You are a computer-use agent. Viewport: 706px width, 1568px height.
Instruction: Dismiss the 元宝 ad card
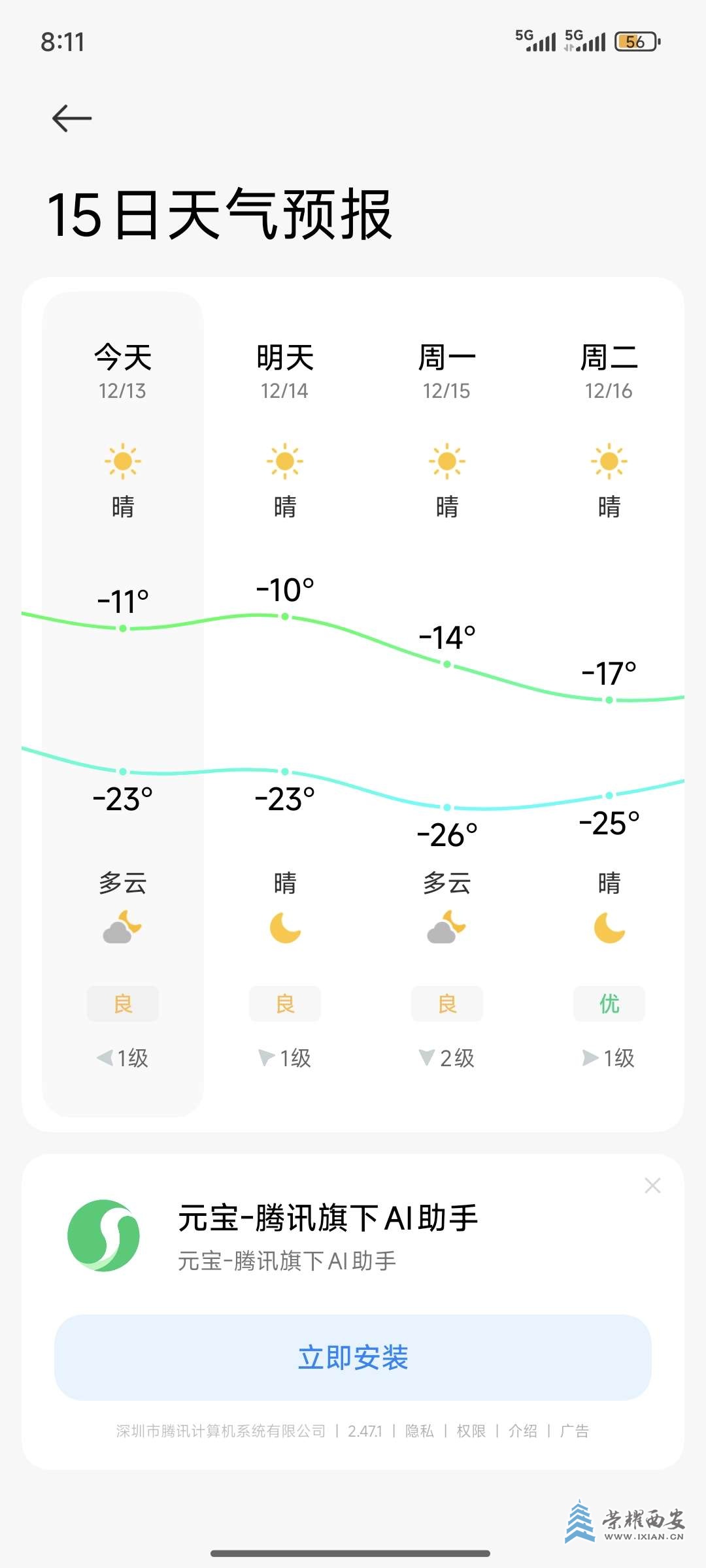(652, 1185)
